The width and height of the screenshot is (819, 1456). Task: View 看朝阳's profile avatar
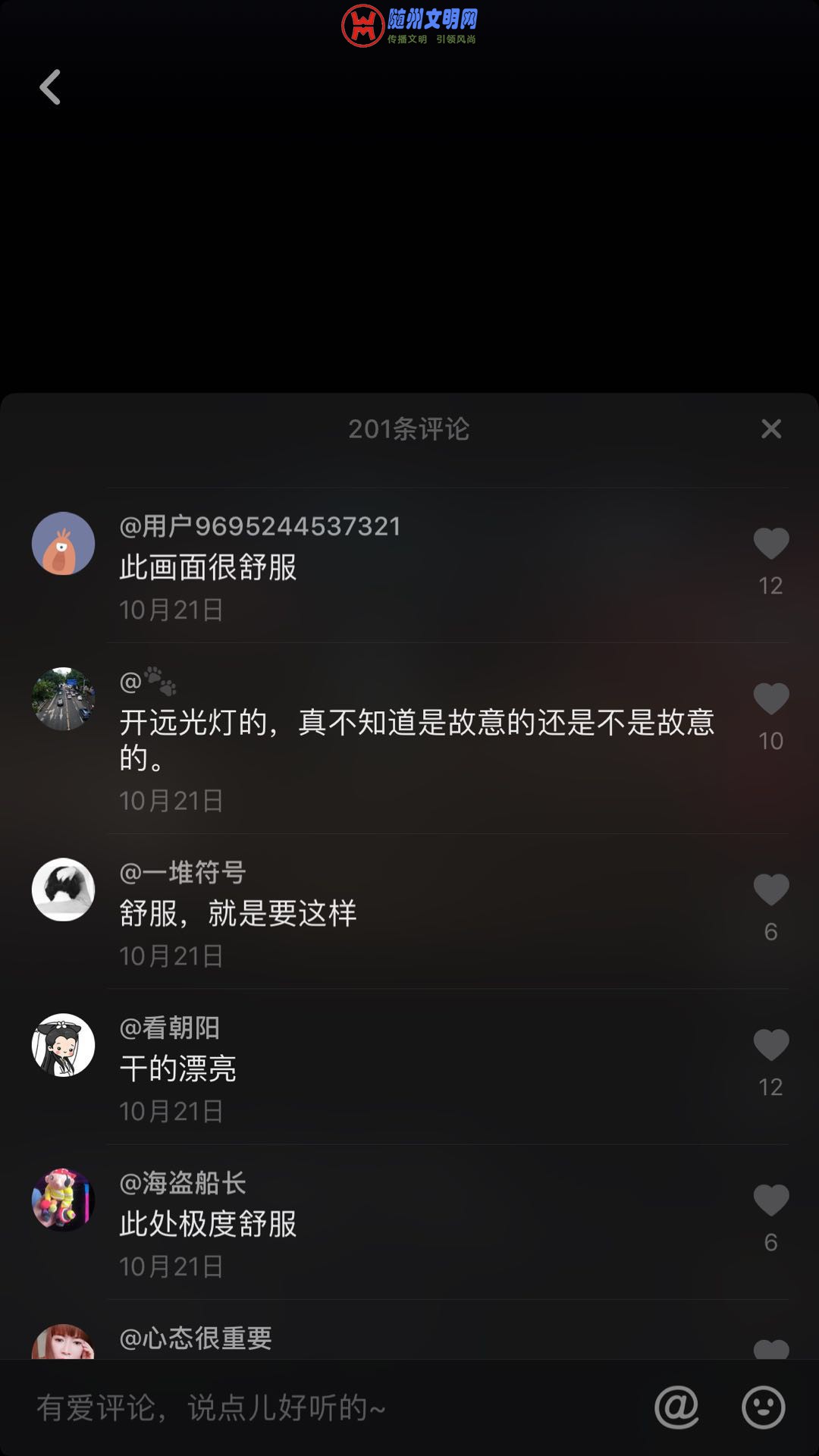(64, 1045)
